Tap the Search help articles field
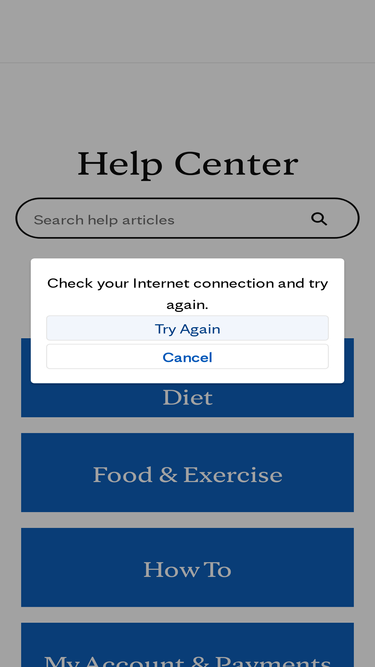The image size is (375, 667). point(187,218)
